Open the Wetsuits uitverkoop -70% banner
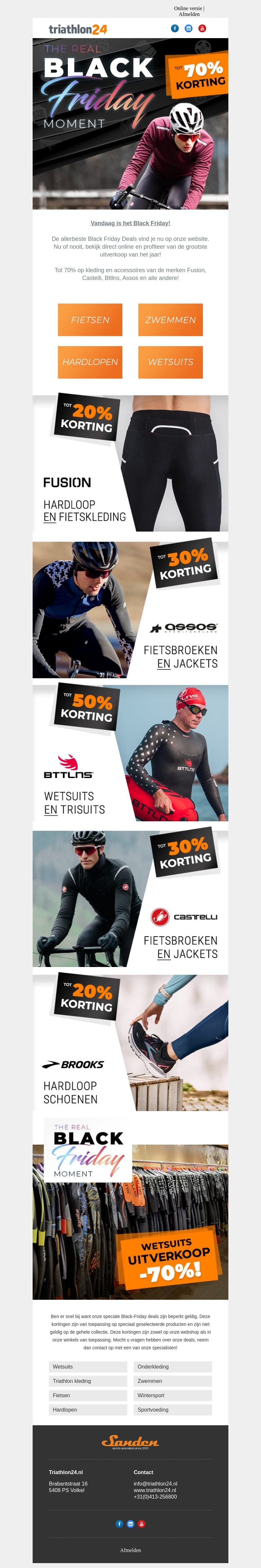The image size is (261, 1568). tap(130, 1211)
